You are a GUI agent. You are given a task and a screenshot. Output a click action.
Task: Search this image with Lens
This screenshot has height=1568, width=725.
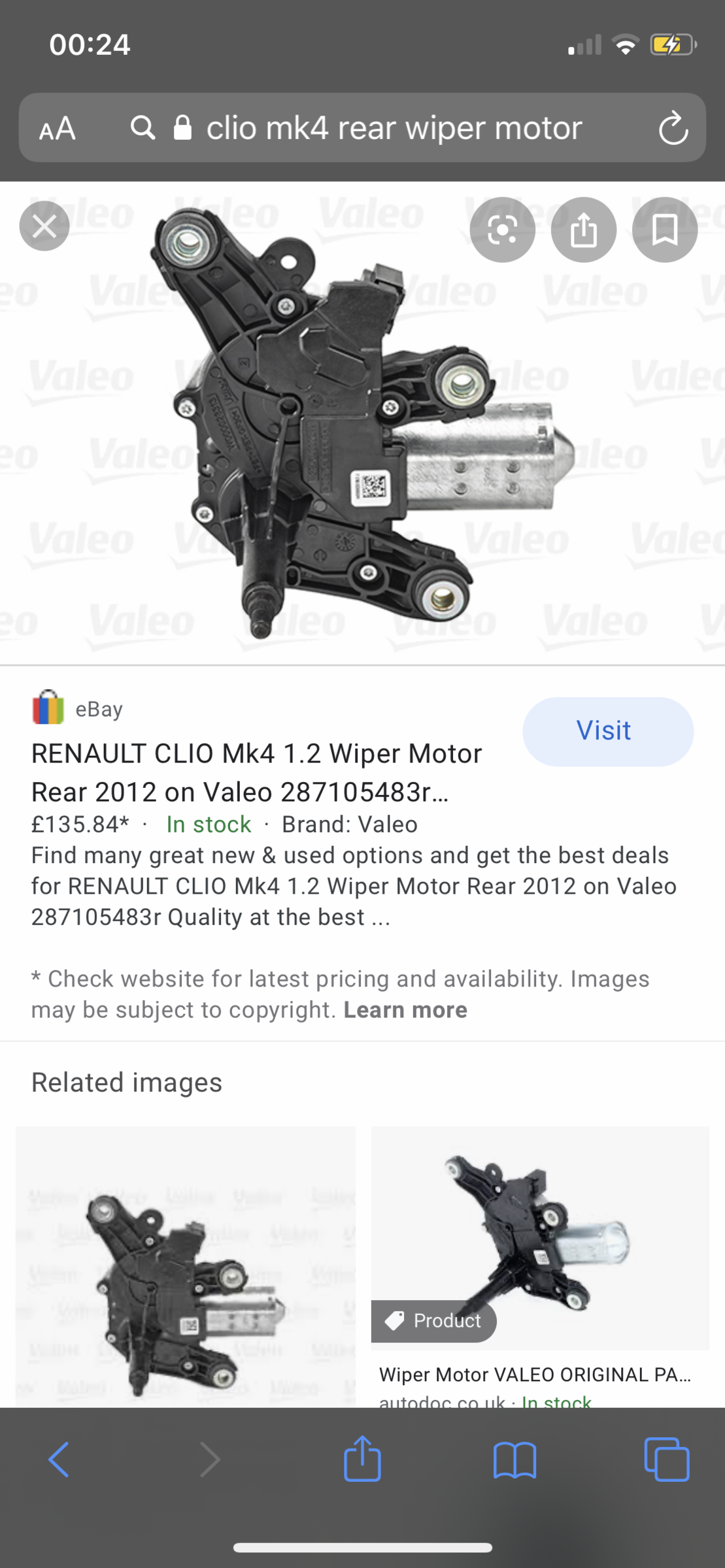[x=502, y=230]
